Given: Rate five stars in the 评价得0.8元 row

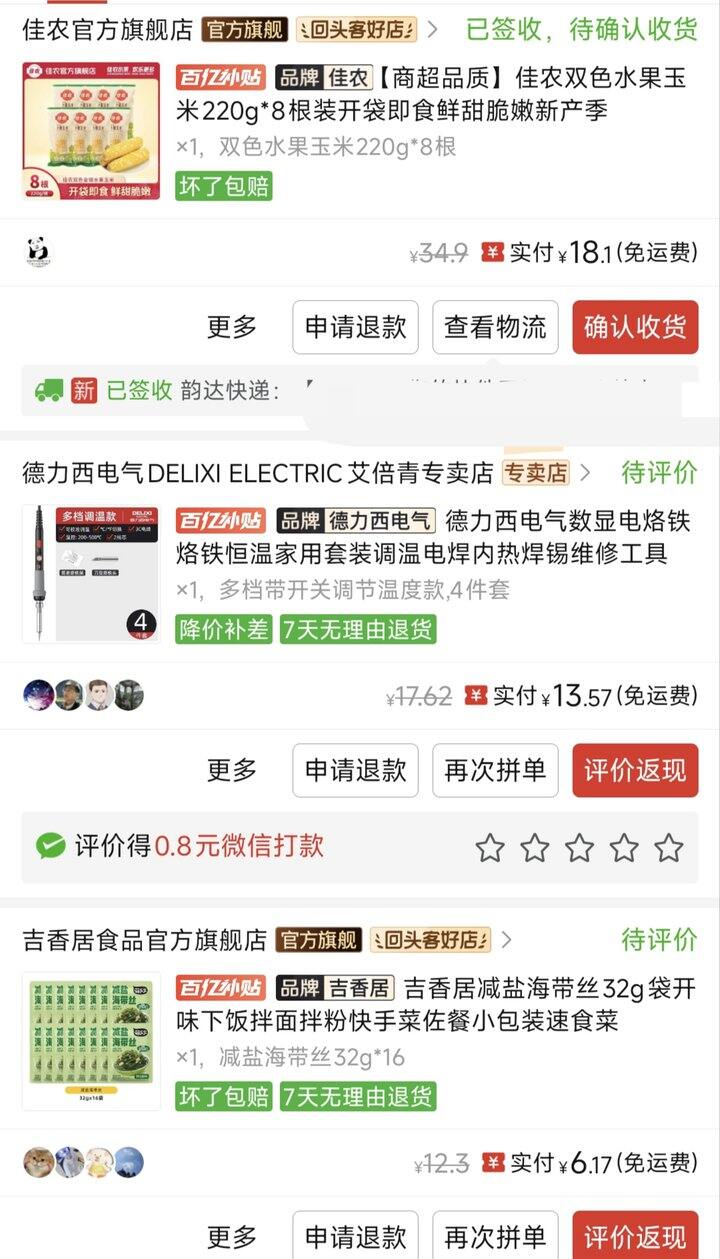Looking at the screenshot, I should coord(668,848).
